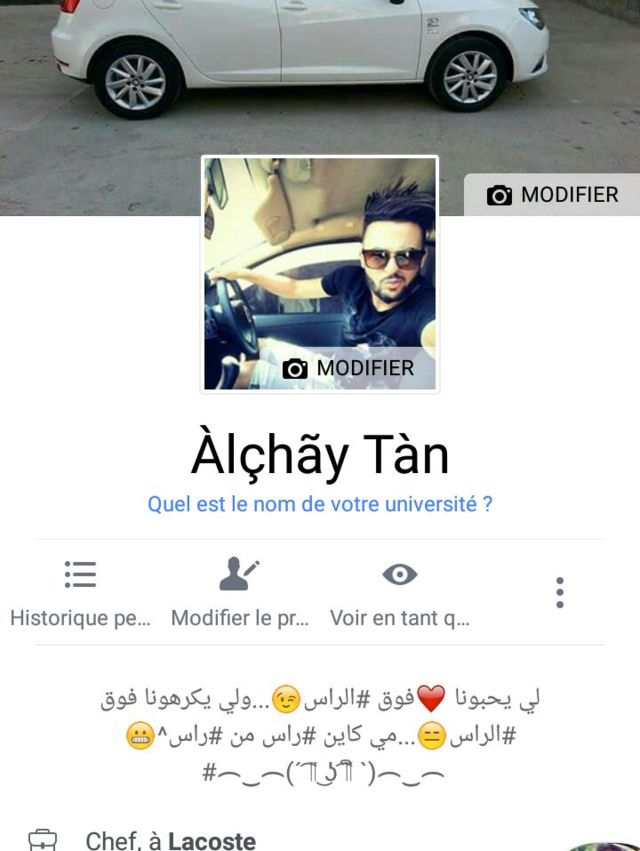Open the three-dot overflow menu
Viewport: 640px width, 851px height.
(x=560, y=593)
